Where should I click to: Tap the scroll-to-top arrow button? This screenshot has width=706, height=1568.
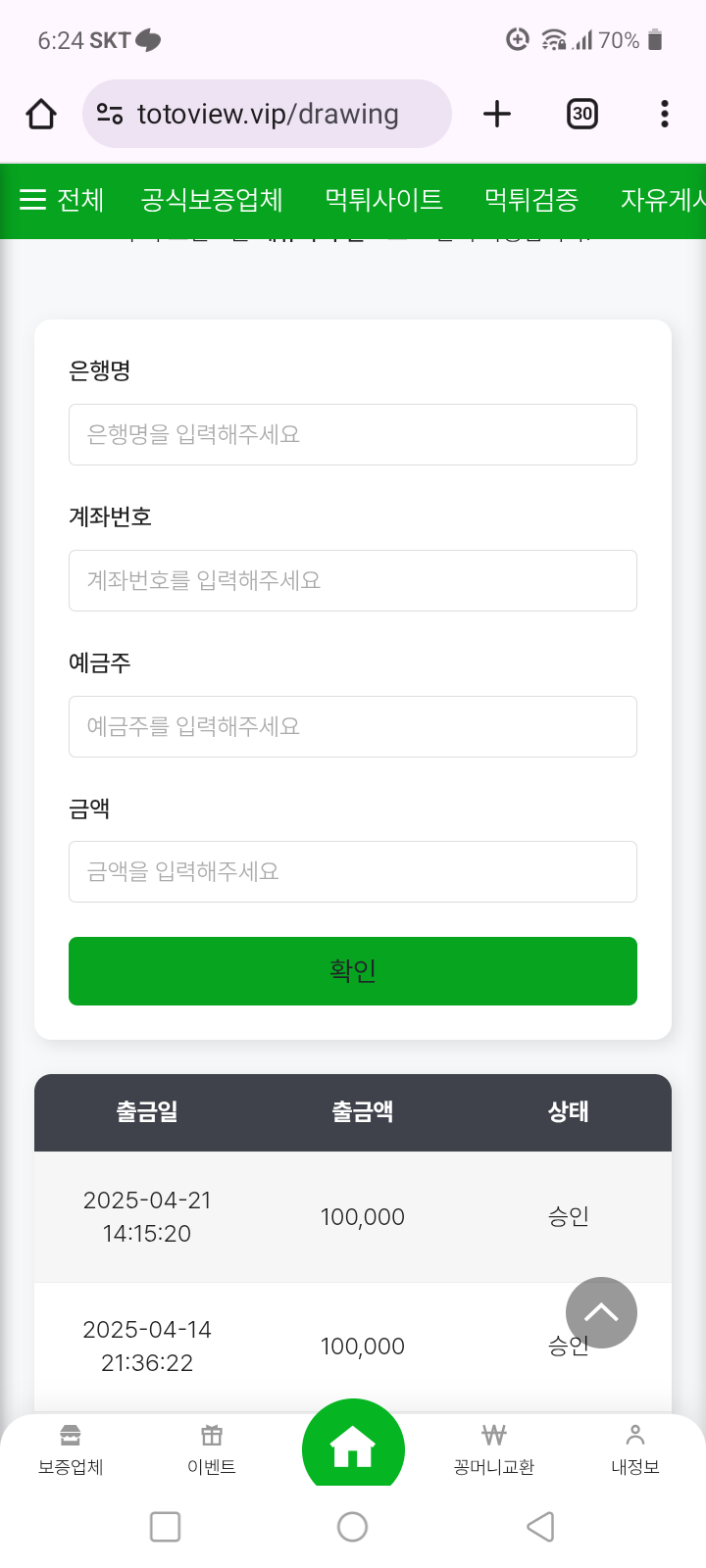pos(601,1313)
